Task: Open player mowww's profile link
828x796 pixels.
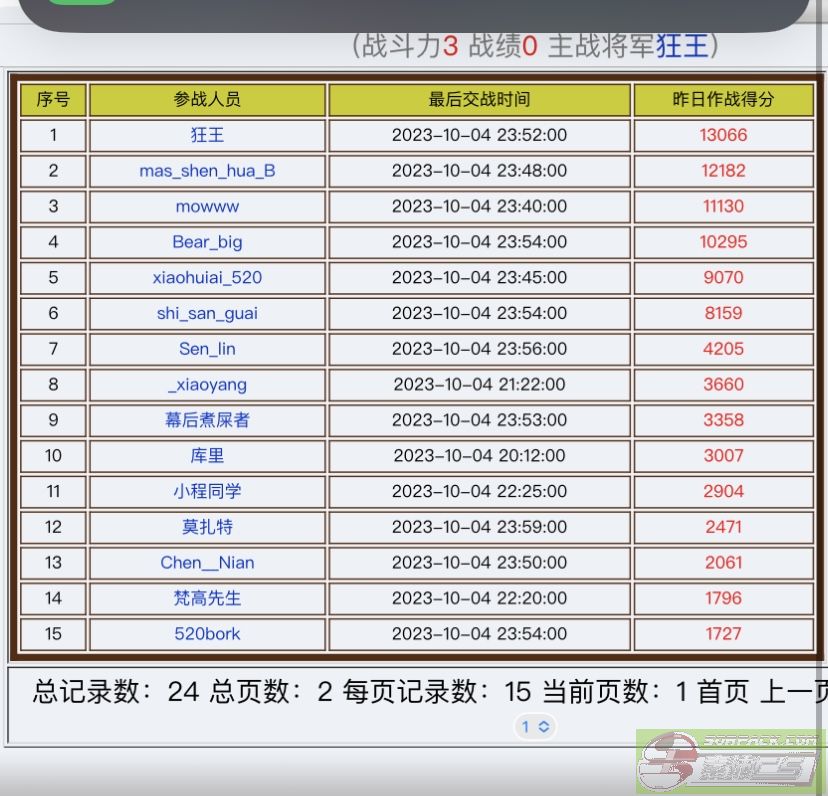Action: [207, 206]
